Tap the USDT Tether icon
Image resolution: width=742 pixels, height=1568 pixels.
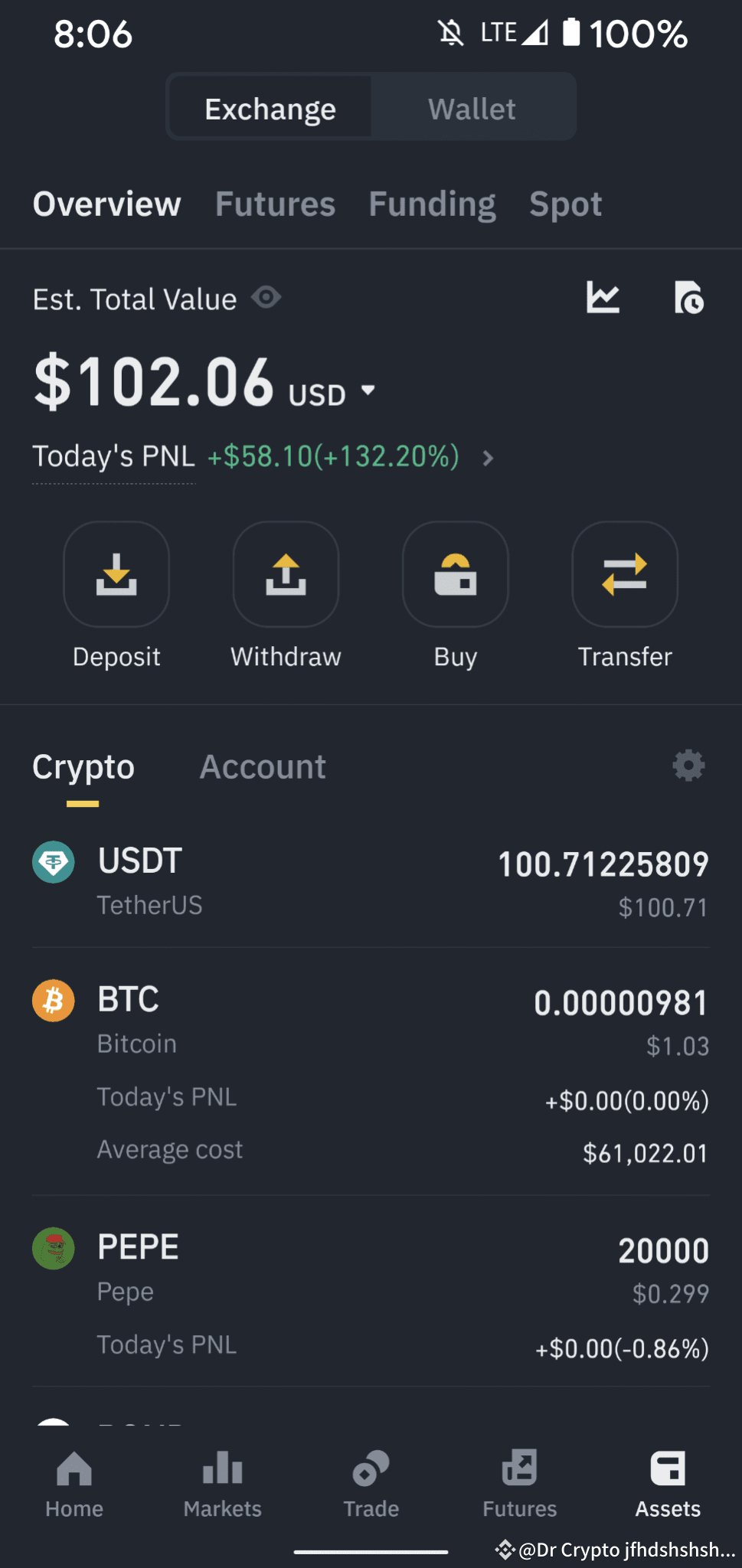[53, 862]
